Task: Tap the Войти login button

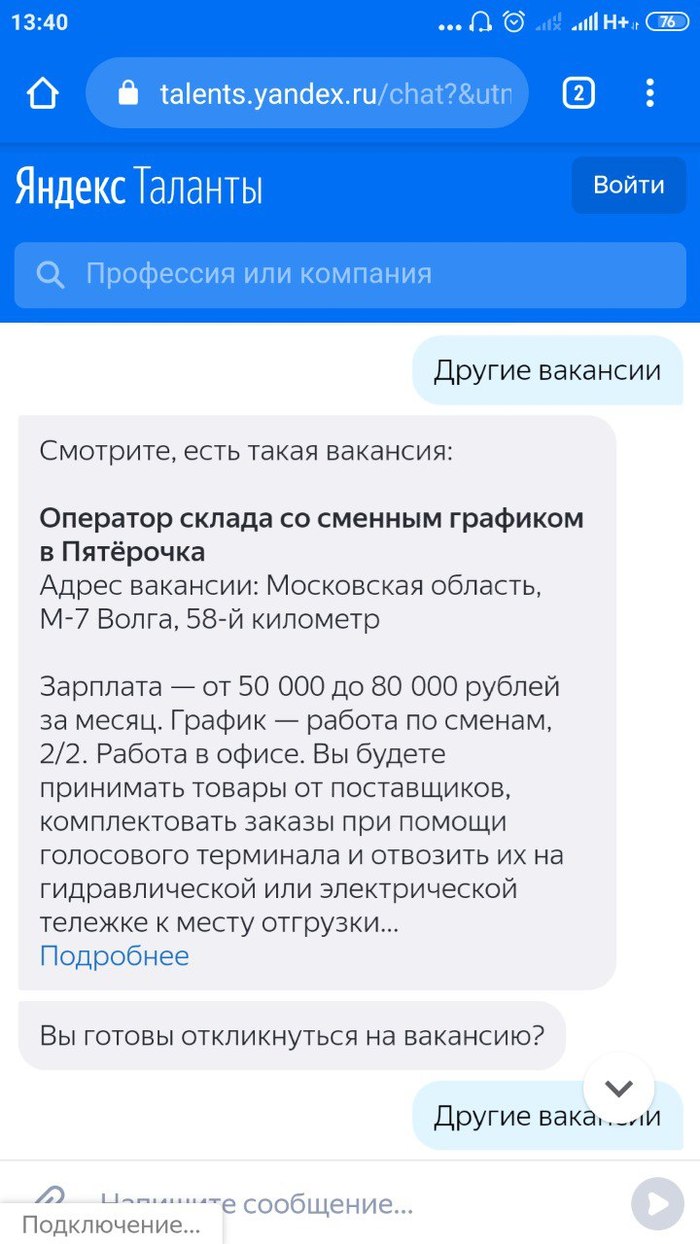Action: coord(628,185)
